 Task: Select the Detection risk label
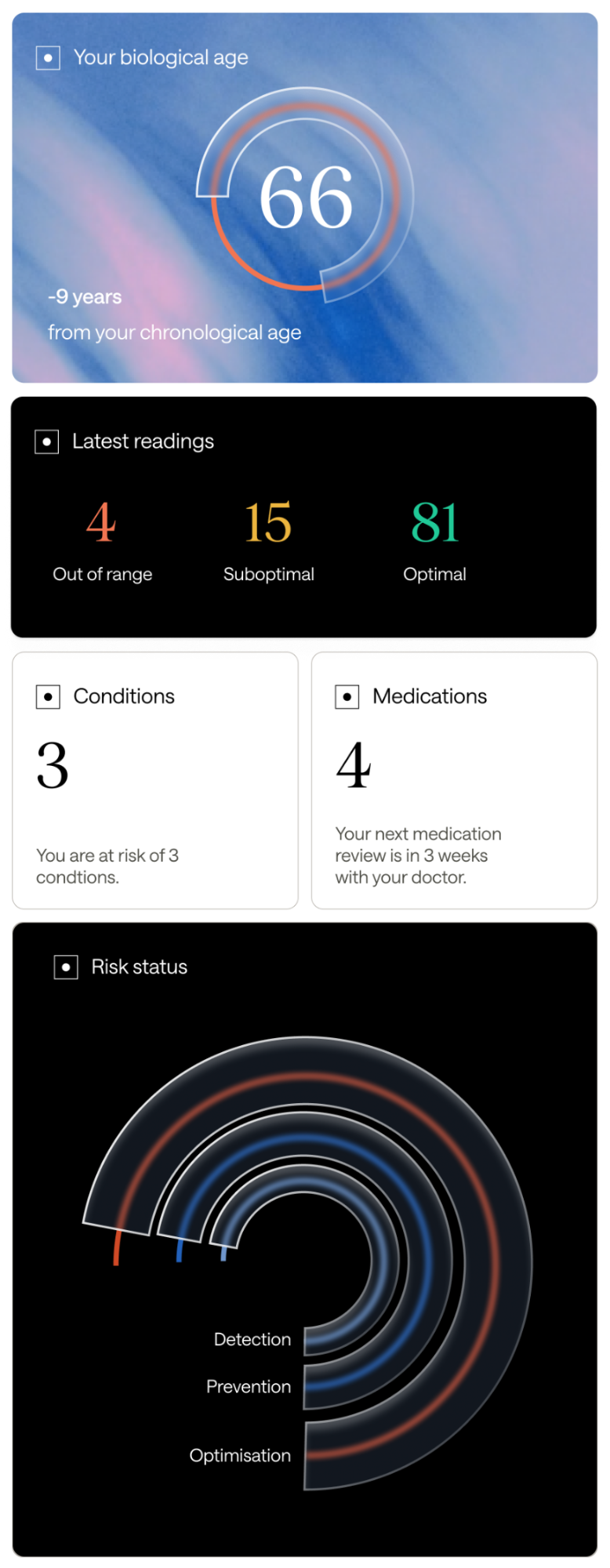click(x=252, y=1340)
